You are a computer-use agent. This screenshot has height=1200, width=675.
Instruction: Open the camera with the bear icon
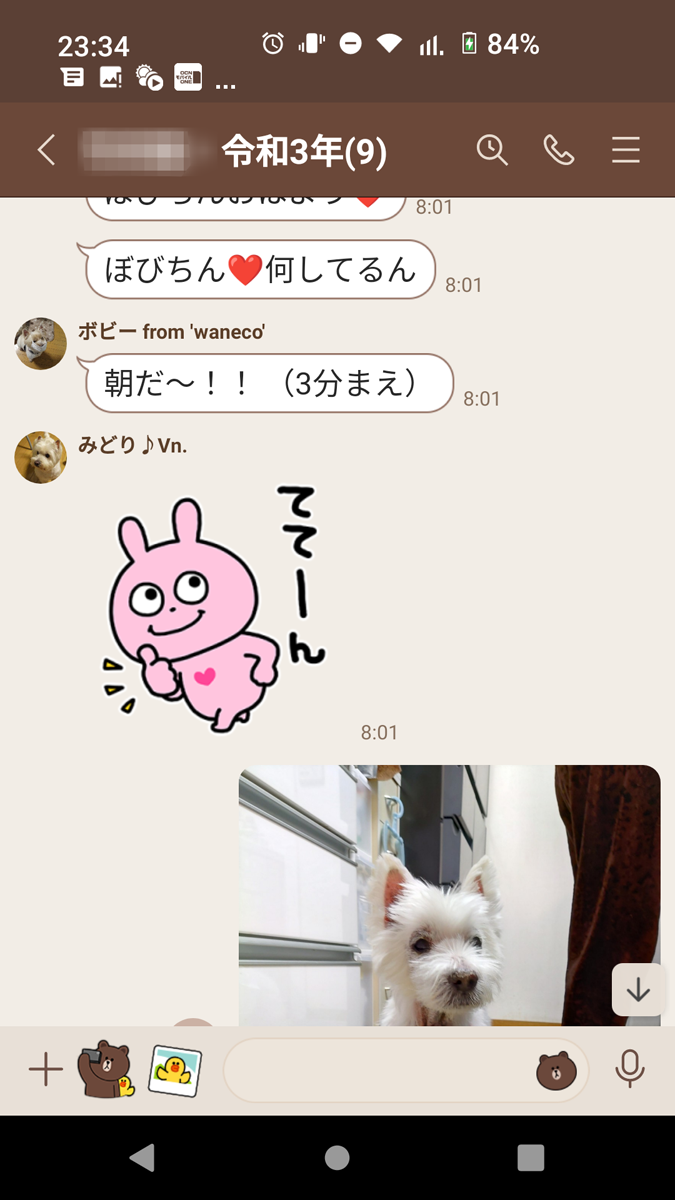[106, 1070]
